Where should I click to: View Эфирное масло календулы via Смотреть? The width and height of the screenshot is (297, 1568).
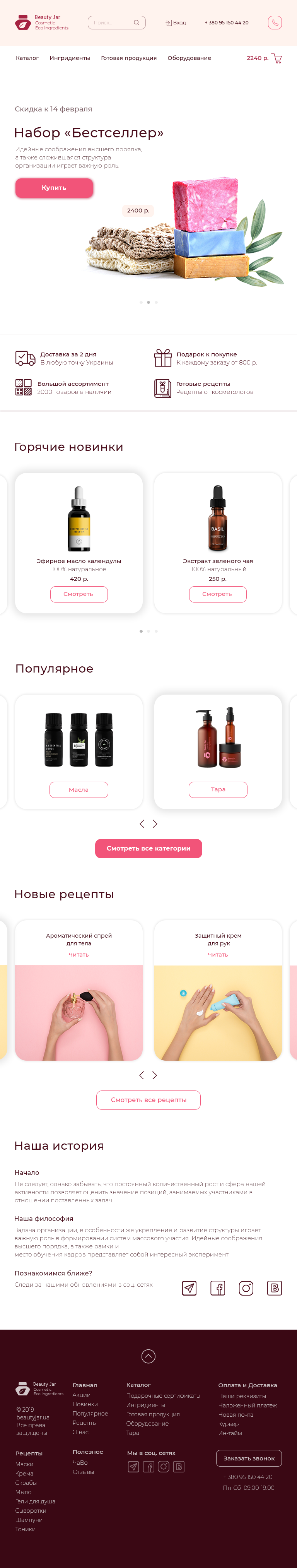pos(79,594)
